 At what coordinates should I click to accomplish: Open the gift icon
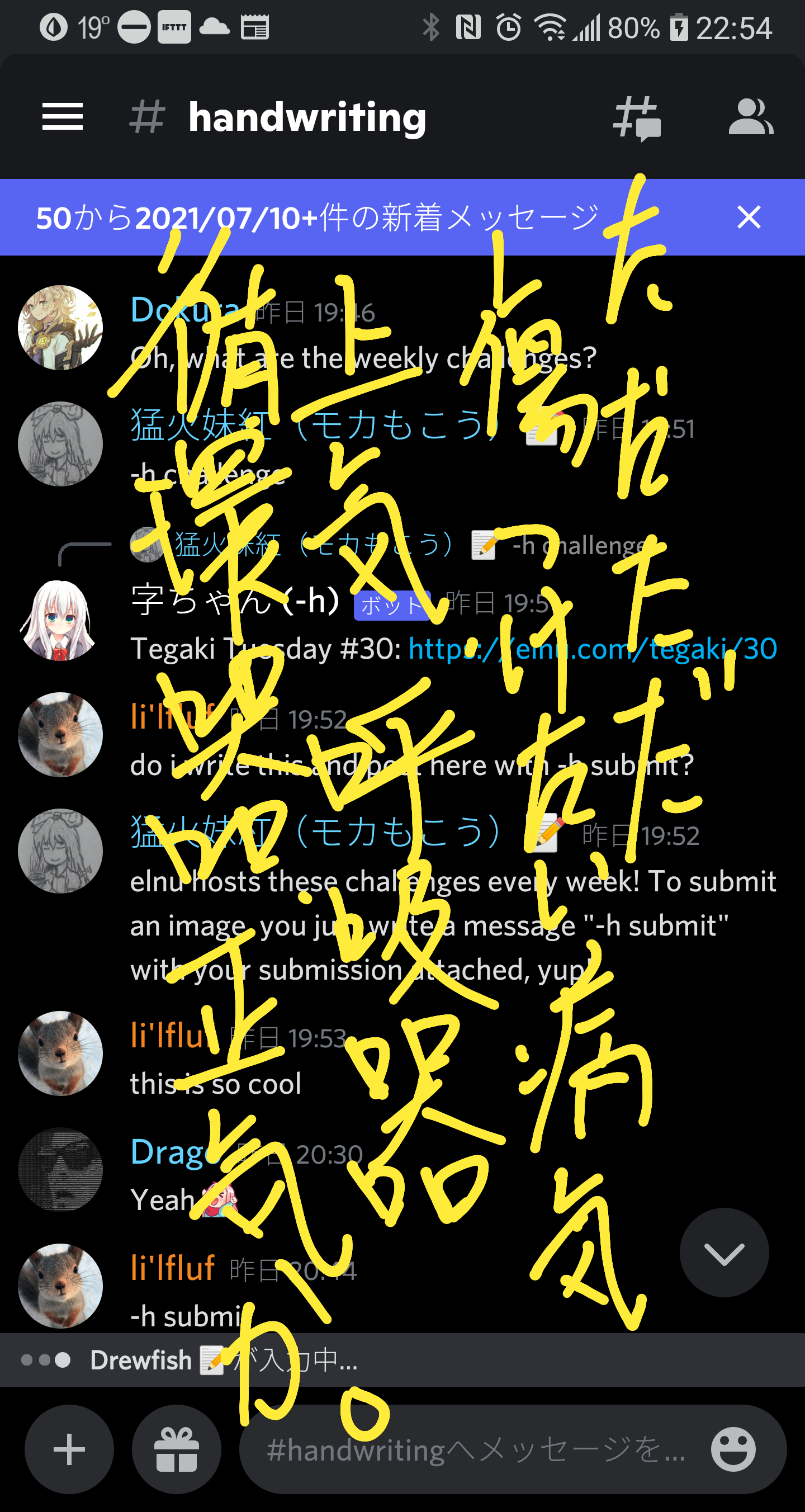(x=177, y=1449)
